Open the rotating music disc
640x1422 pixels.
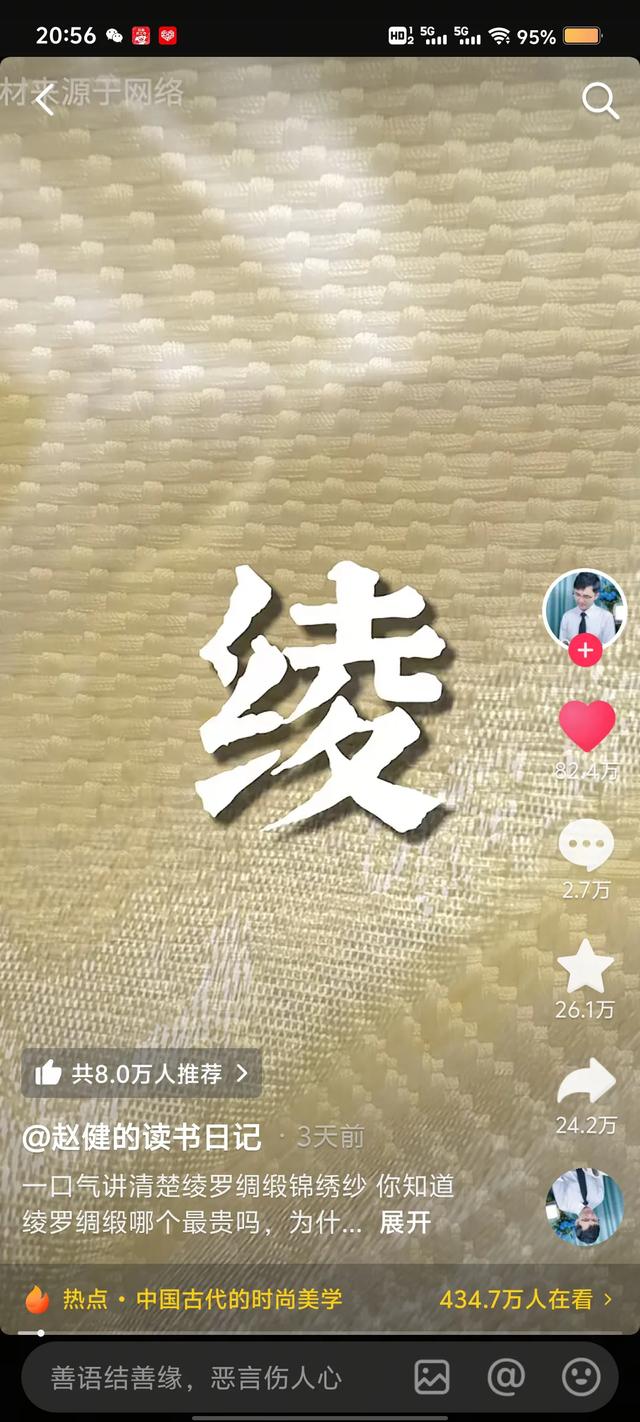585,1206
